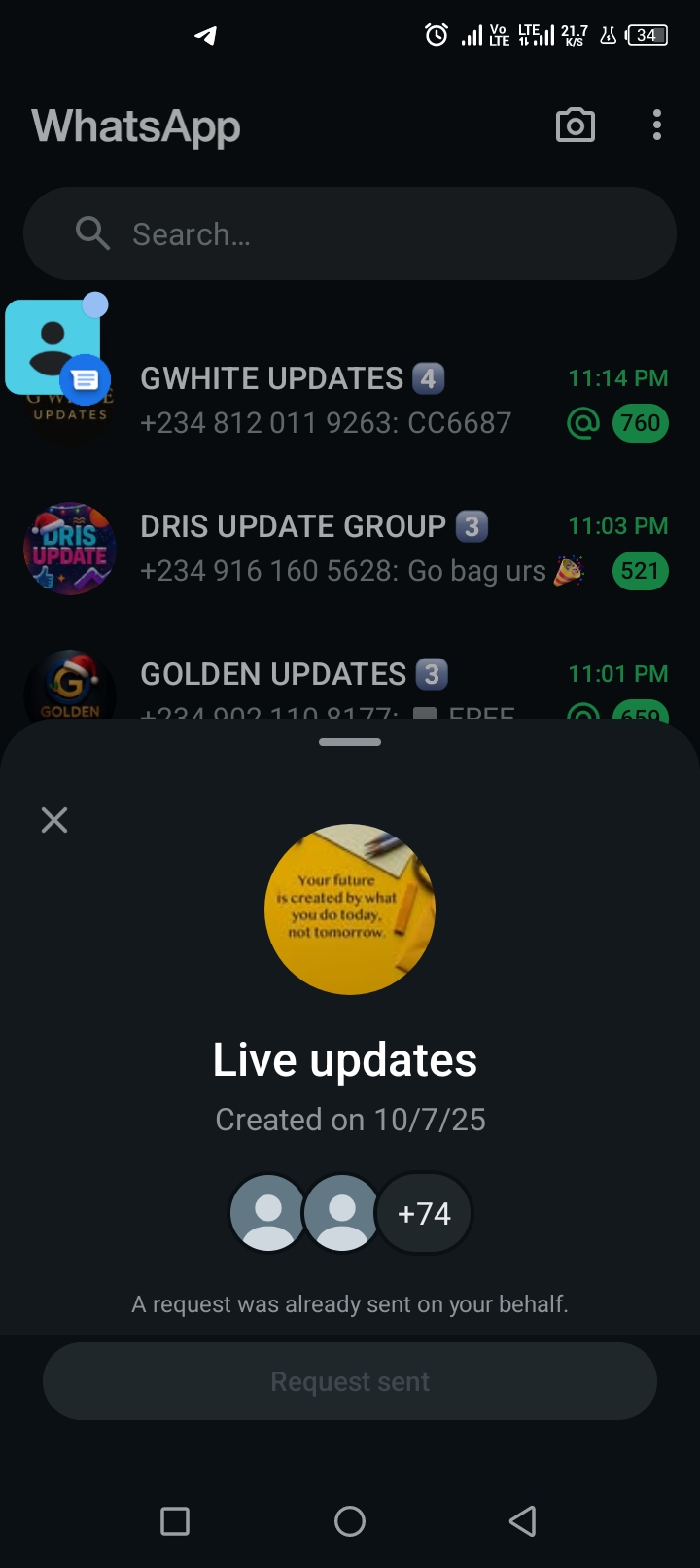Open the floating messages chat head bubble

tap(55, 348)
